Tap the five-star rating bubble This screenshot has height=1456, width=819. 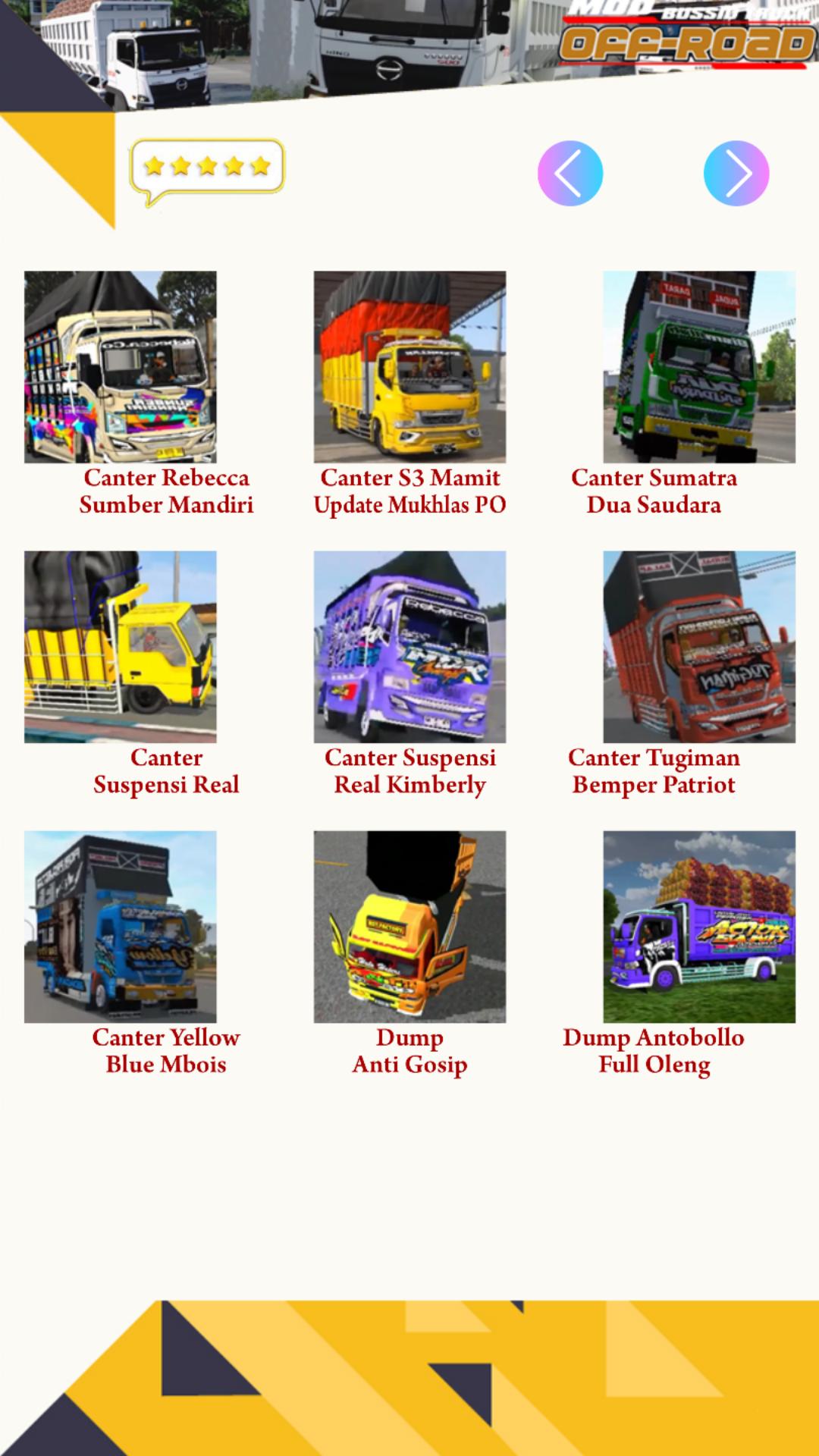[x=207, y=172]
